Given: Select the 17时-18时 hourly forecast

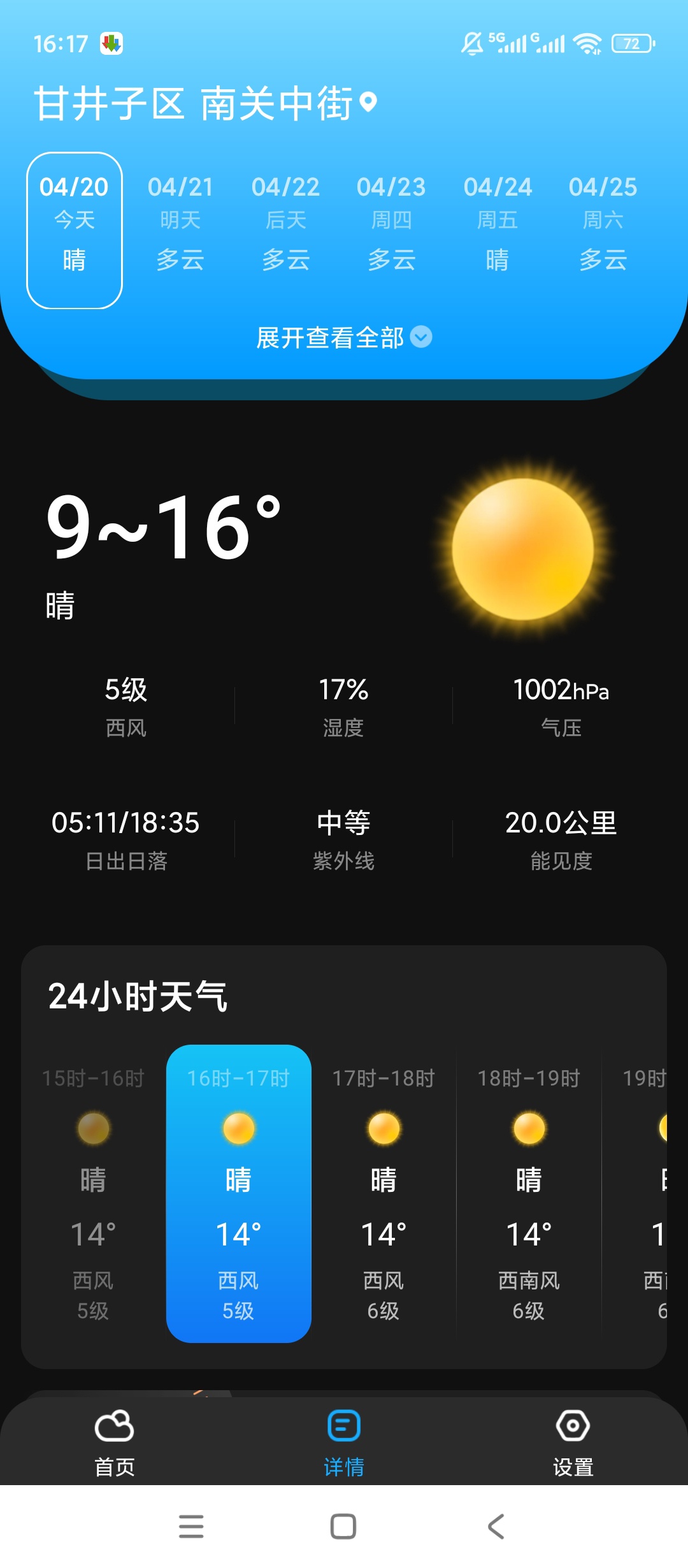Looking at the screenshot, I should coord(383,1194).
